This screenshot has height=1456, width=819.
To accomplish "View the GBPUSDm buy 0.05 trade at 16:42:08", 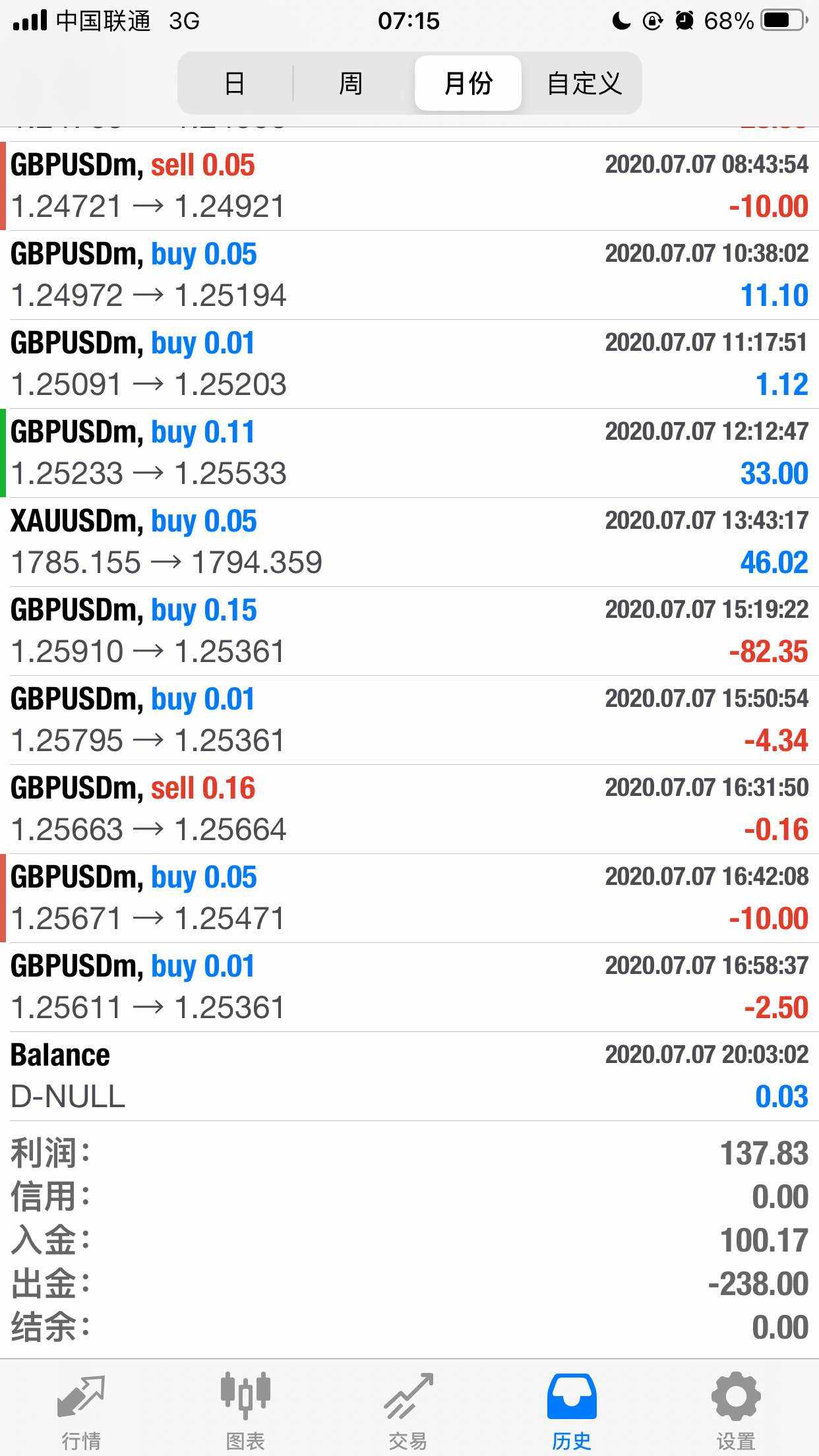I will pos(409,898).
